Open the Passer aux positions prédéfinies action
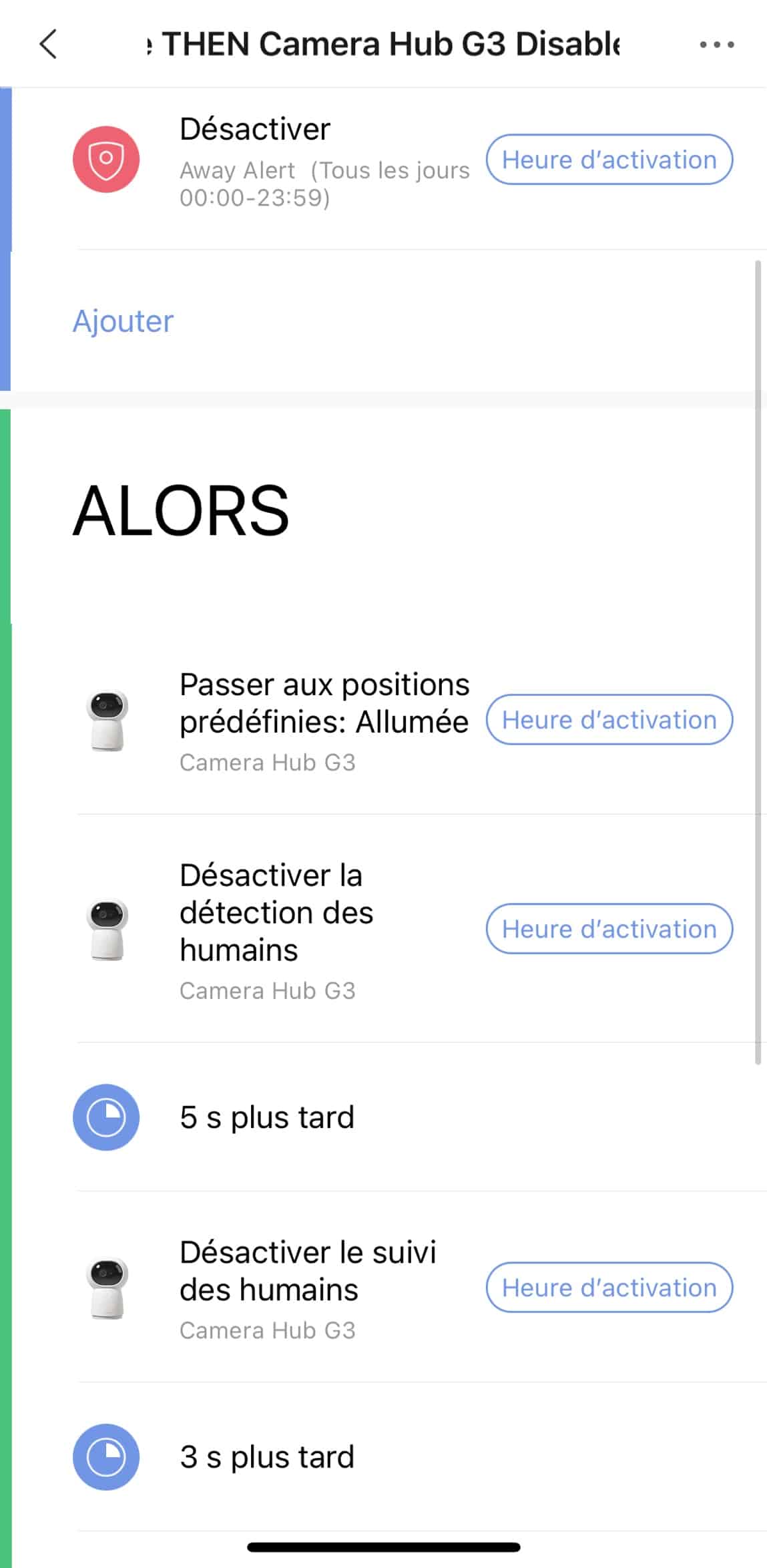 click(300, 720)
